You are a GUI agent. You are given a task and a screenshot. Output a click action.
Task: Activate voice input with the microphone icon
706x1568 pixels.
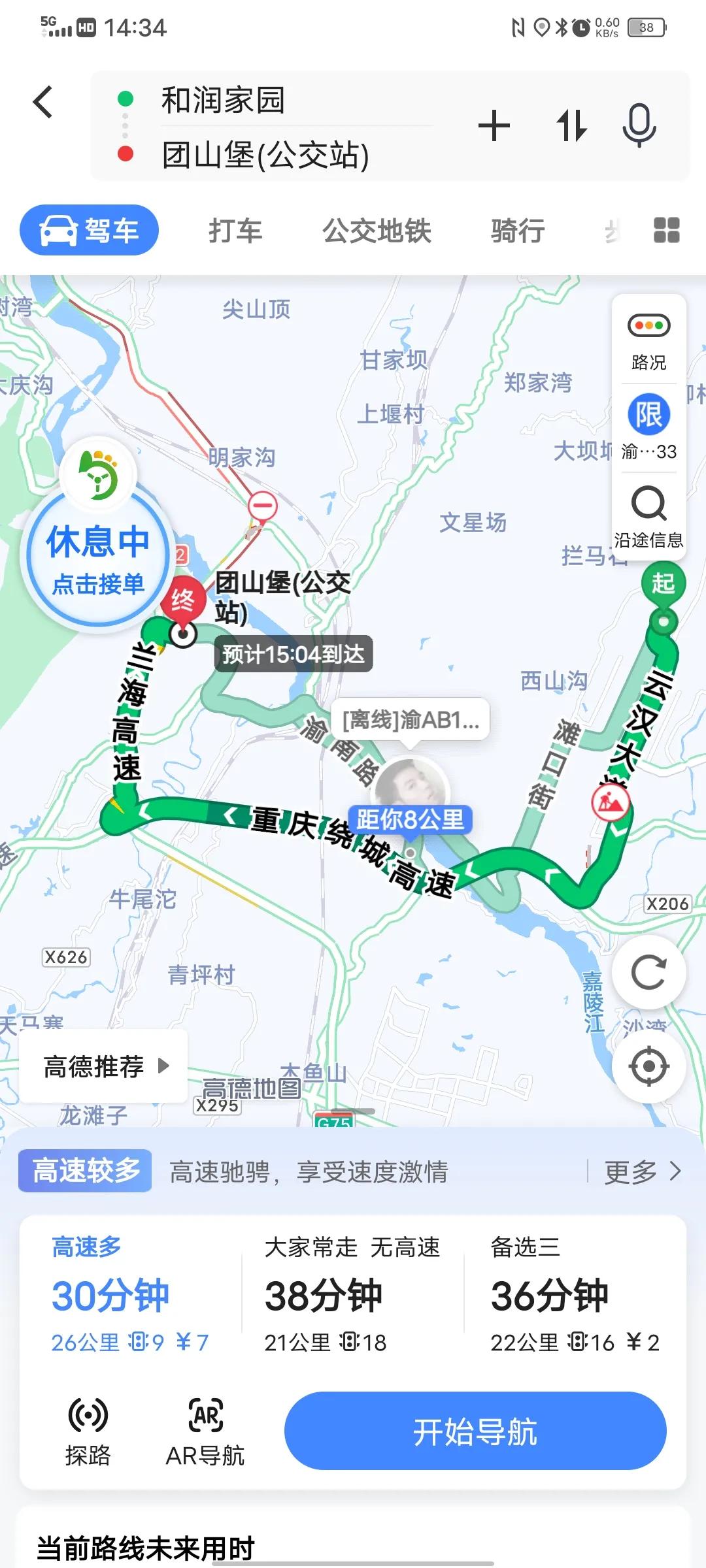tap(639, 127)
